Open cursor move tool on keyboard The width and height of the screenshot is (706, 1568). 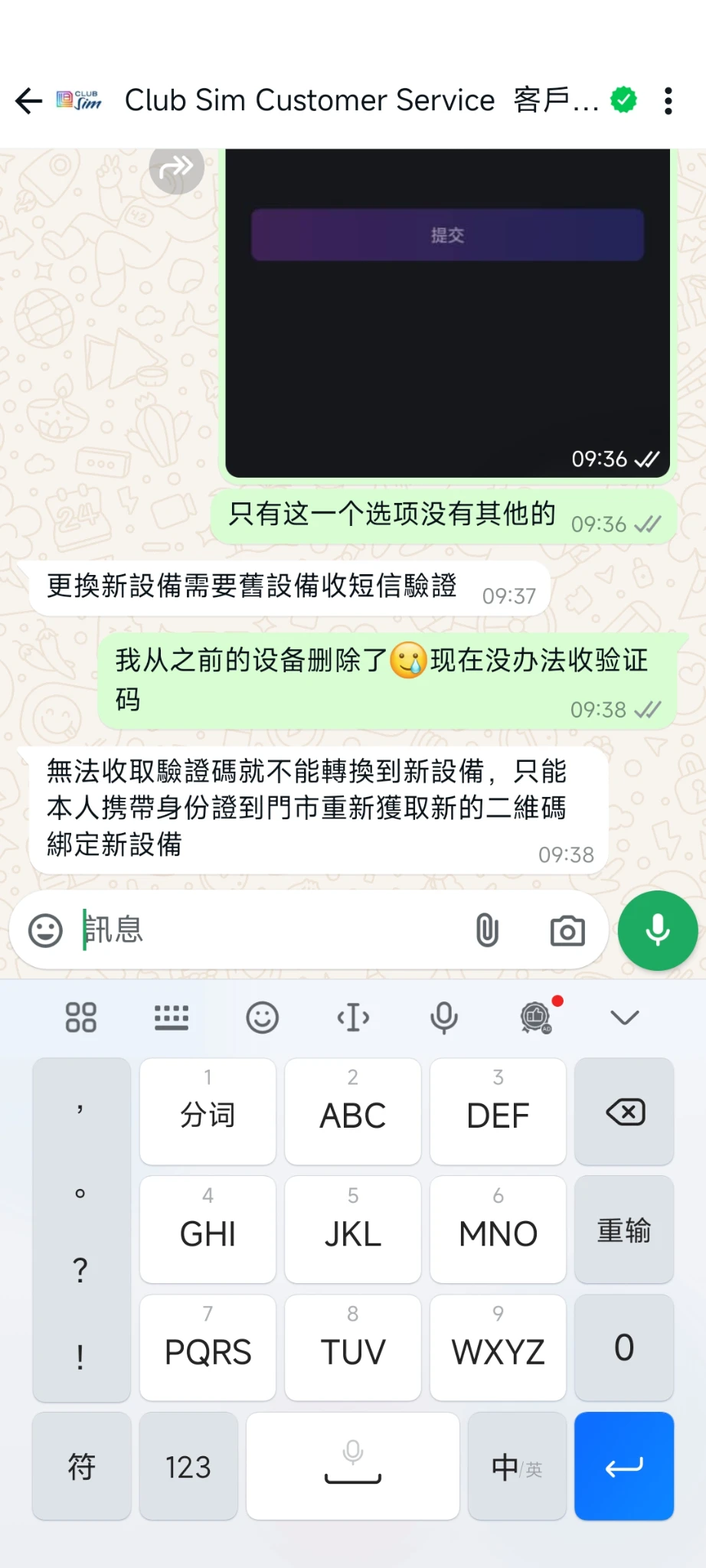(353, 1018)
